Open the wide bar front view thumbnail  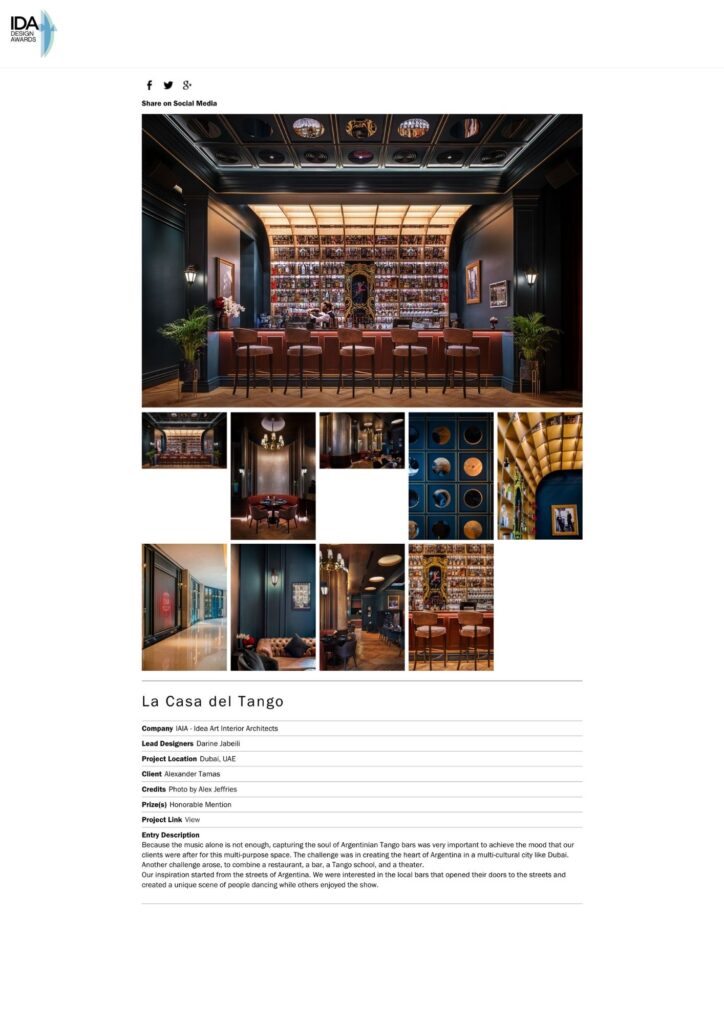[184, 440]
